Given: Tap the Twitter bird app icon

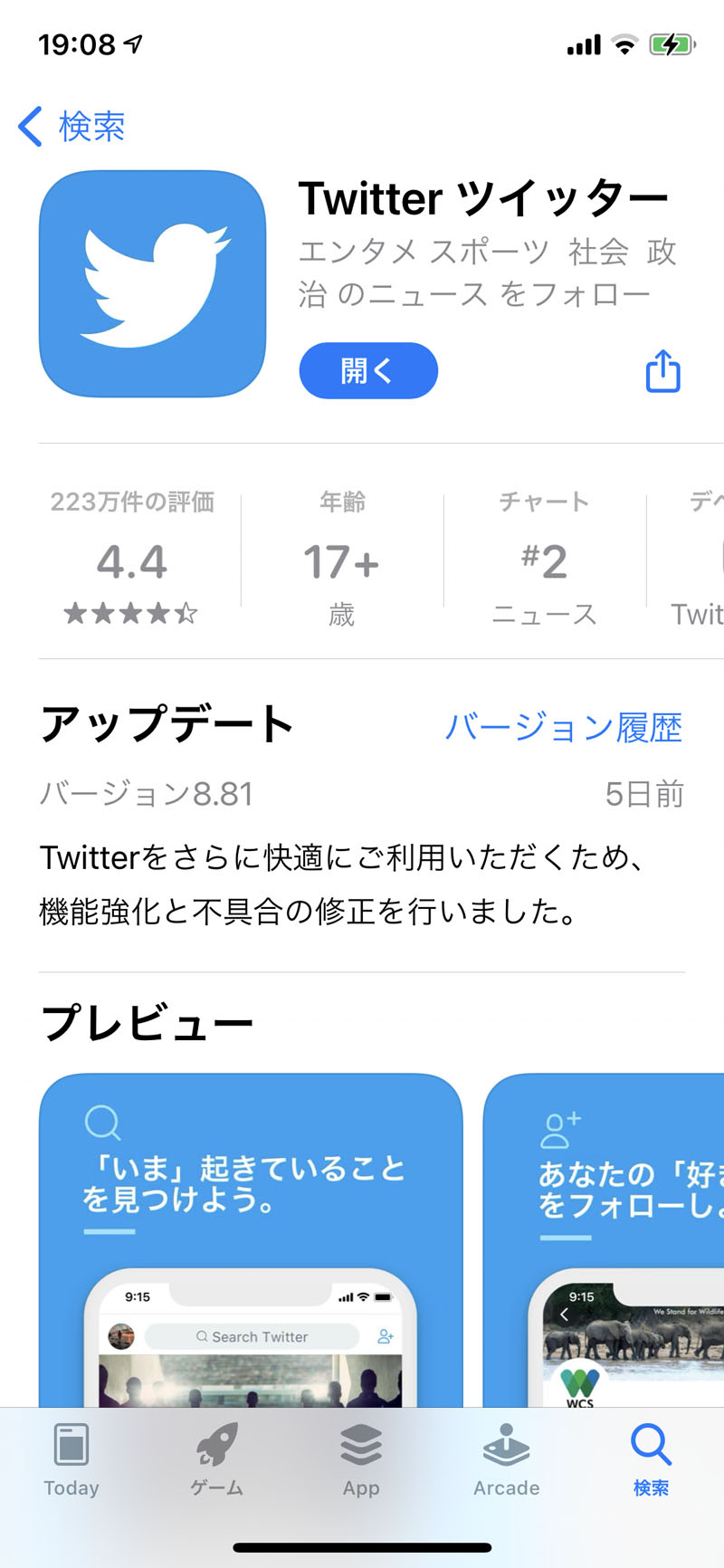Looking at the screenshot, I should (x=152, y=282).
